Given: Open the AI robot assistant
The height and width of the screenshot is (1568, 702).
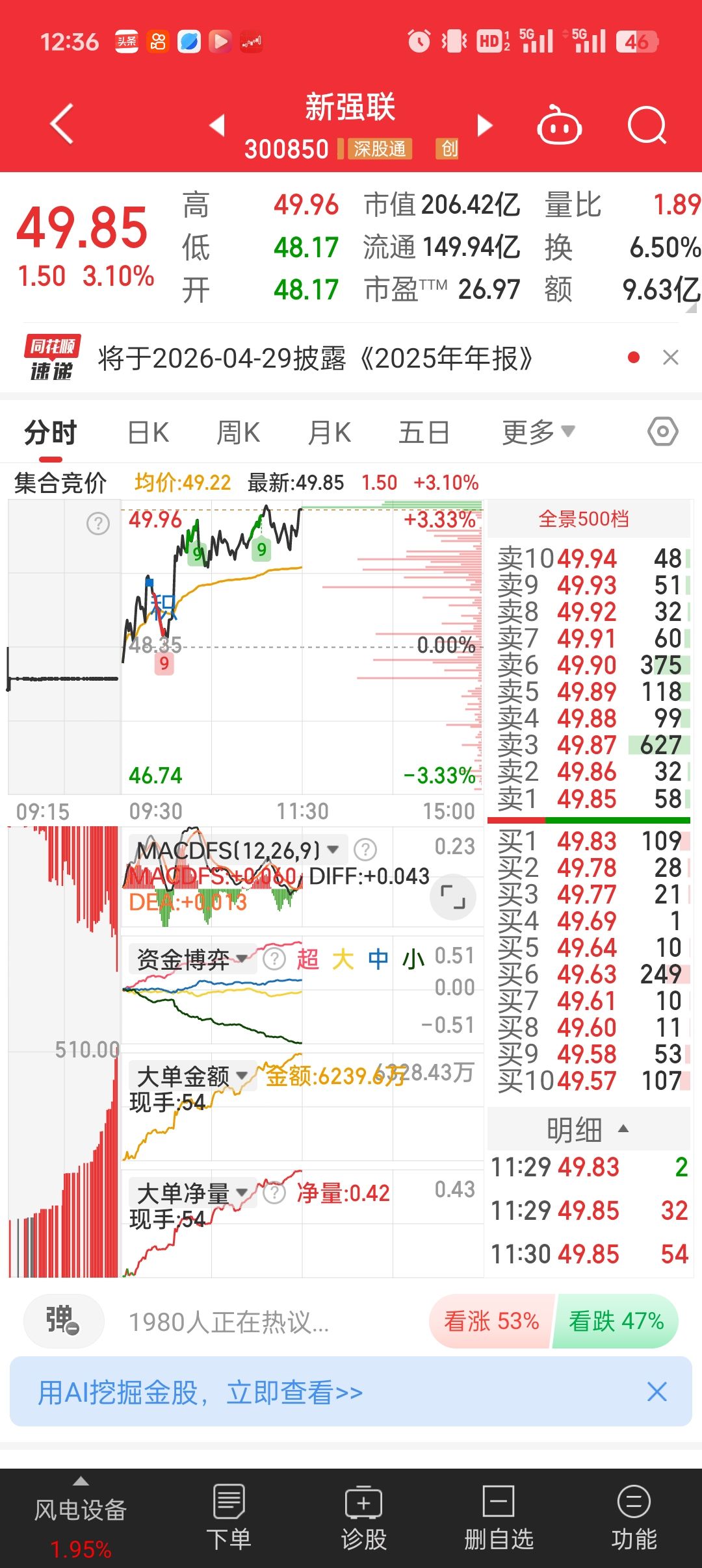Looking at the screenshot, I should pos(558,125).
